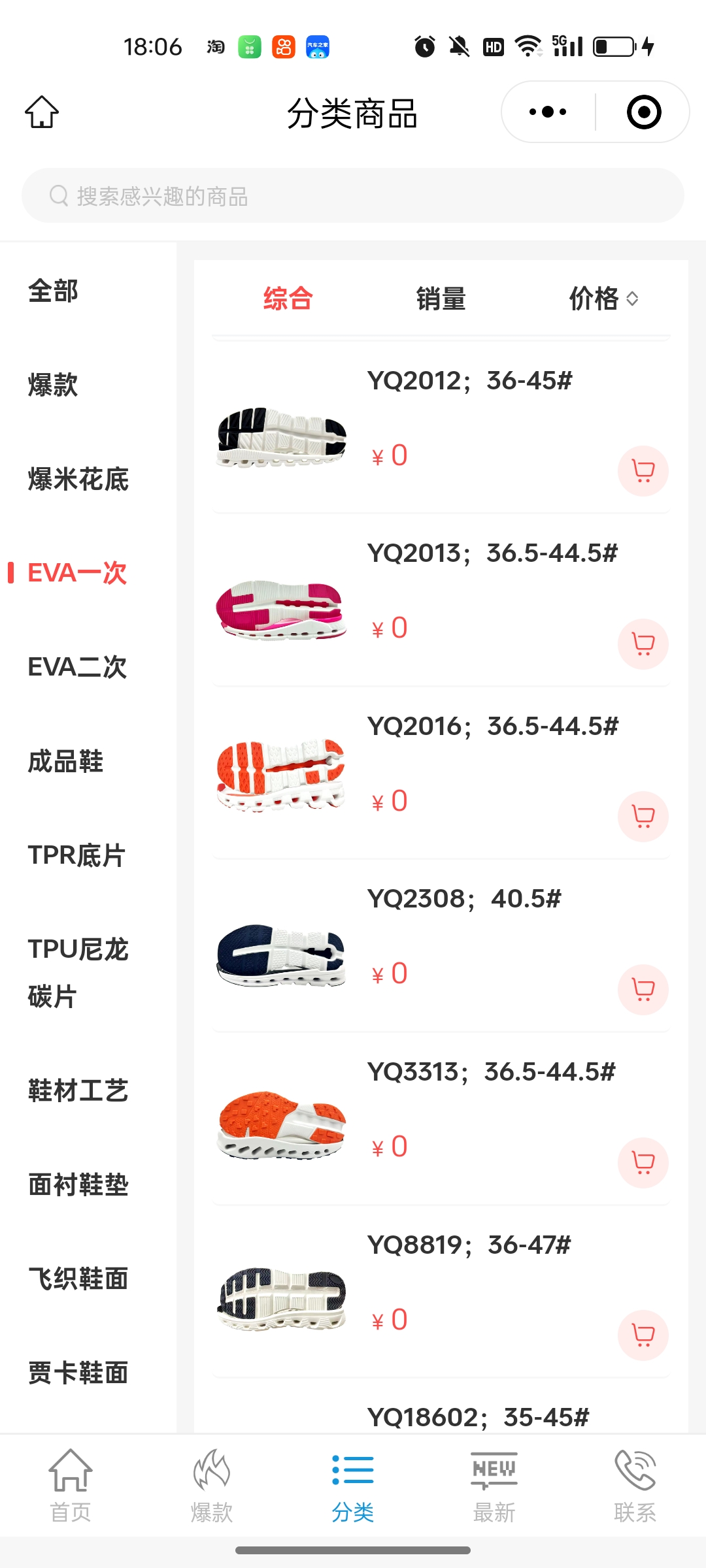This screenshot has width=706, height=1568.
Task: Switch to the EVA二次 category
Action: pyautogui.click(x=77, y=667)
